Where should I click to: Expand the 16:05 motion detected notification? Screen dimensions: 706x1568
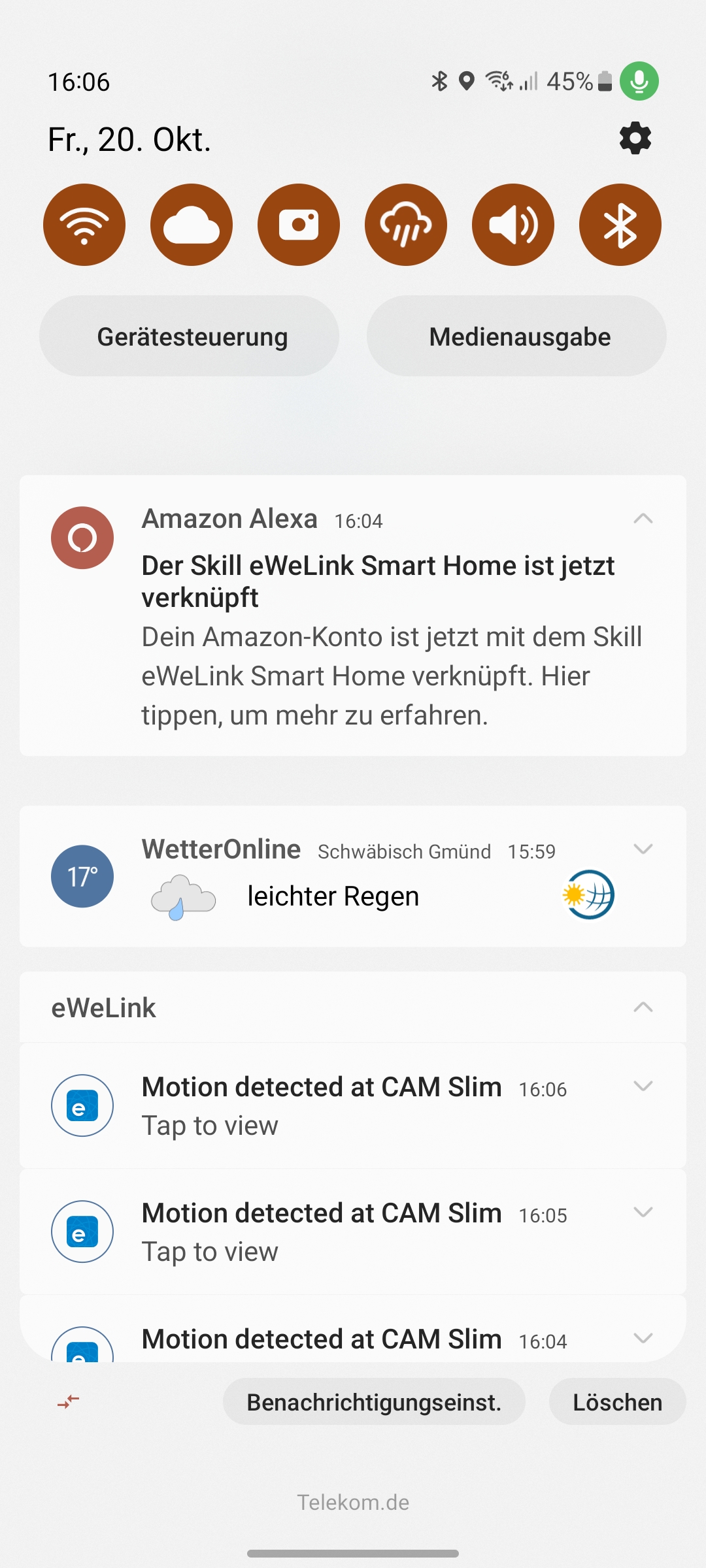click(x=643, y=1213)
